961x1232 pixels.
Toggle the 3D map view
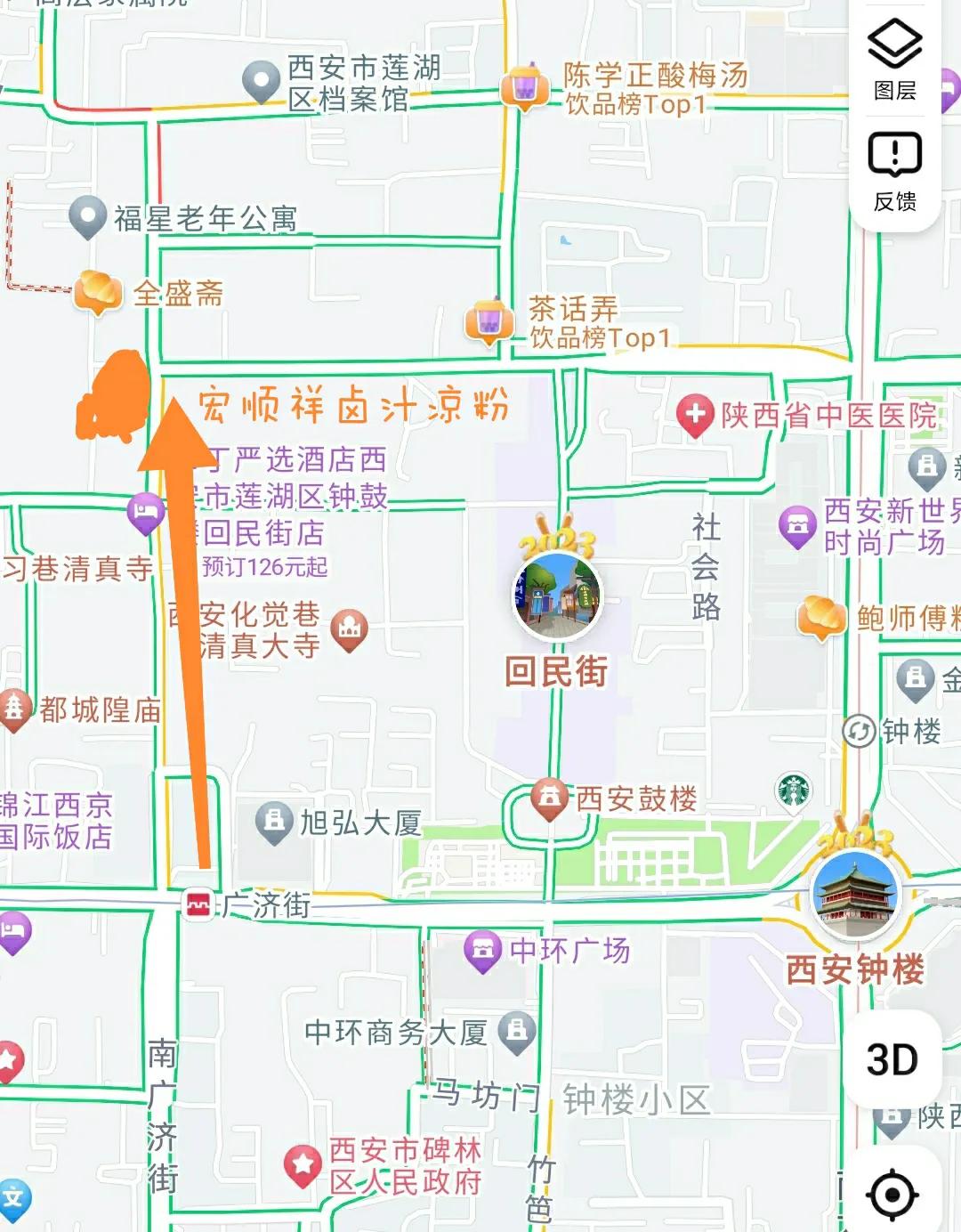pos(894,1059)
